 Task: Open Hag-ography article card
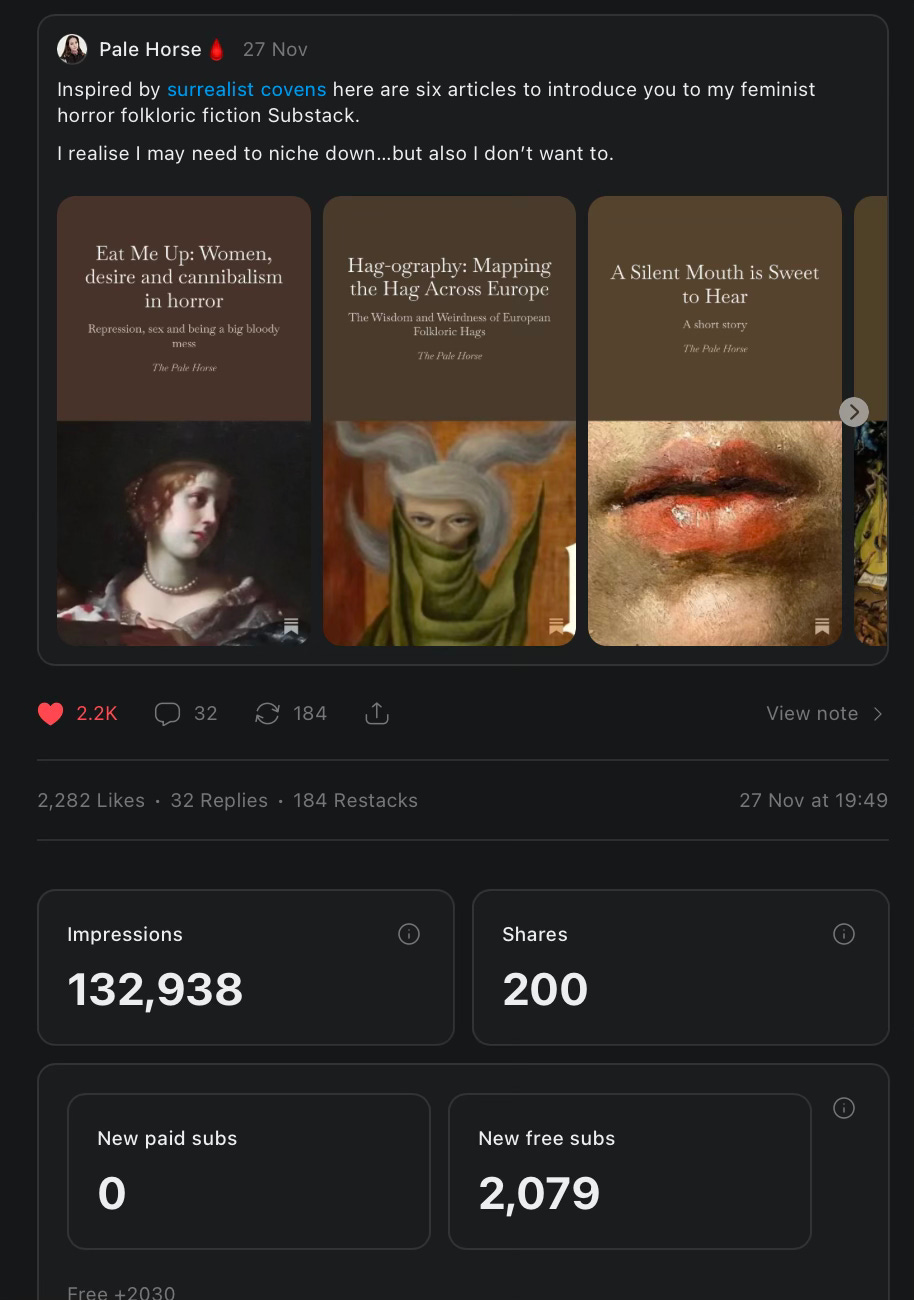click(x=449, y=421)
